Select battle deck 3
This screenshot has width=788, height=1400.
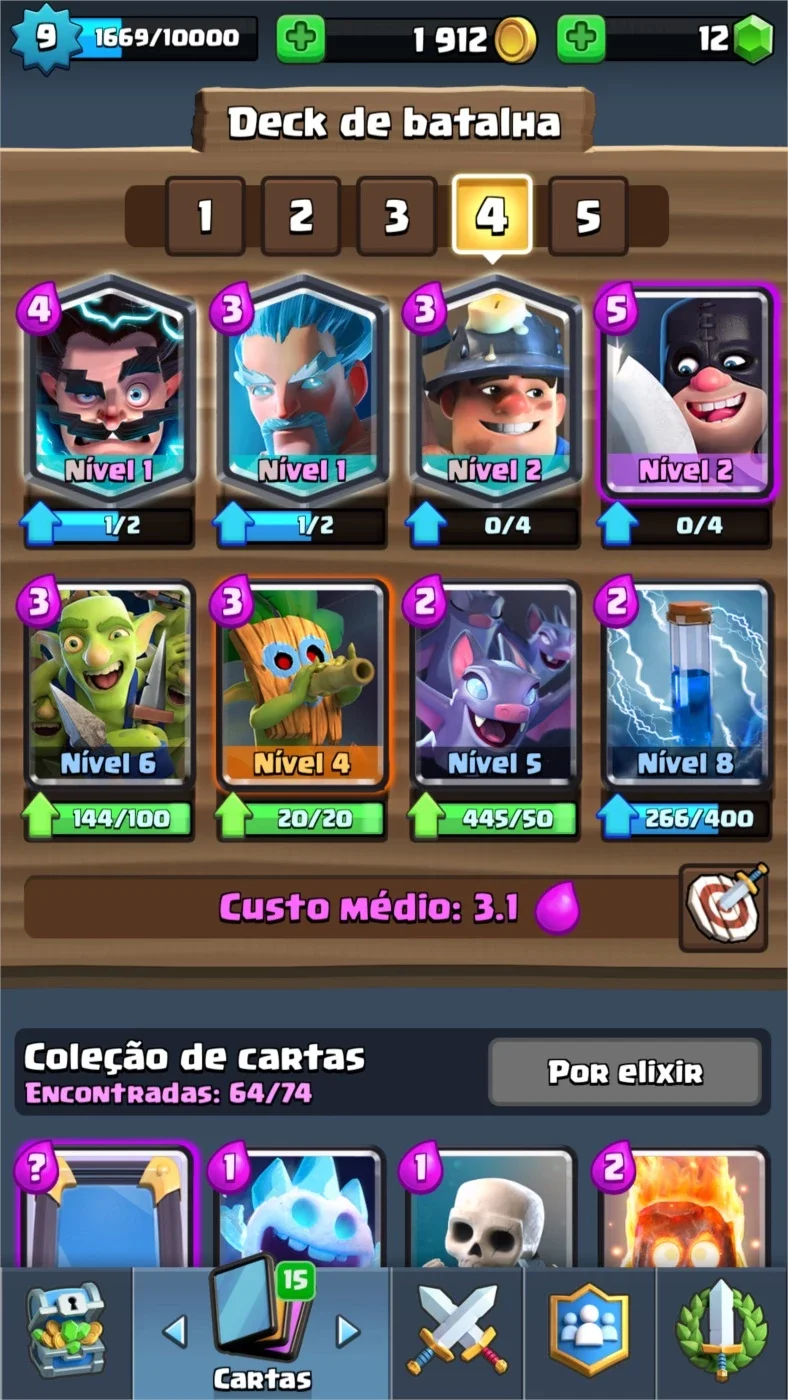(397, 216)
